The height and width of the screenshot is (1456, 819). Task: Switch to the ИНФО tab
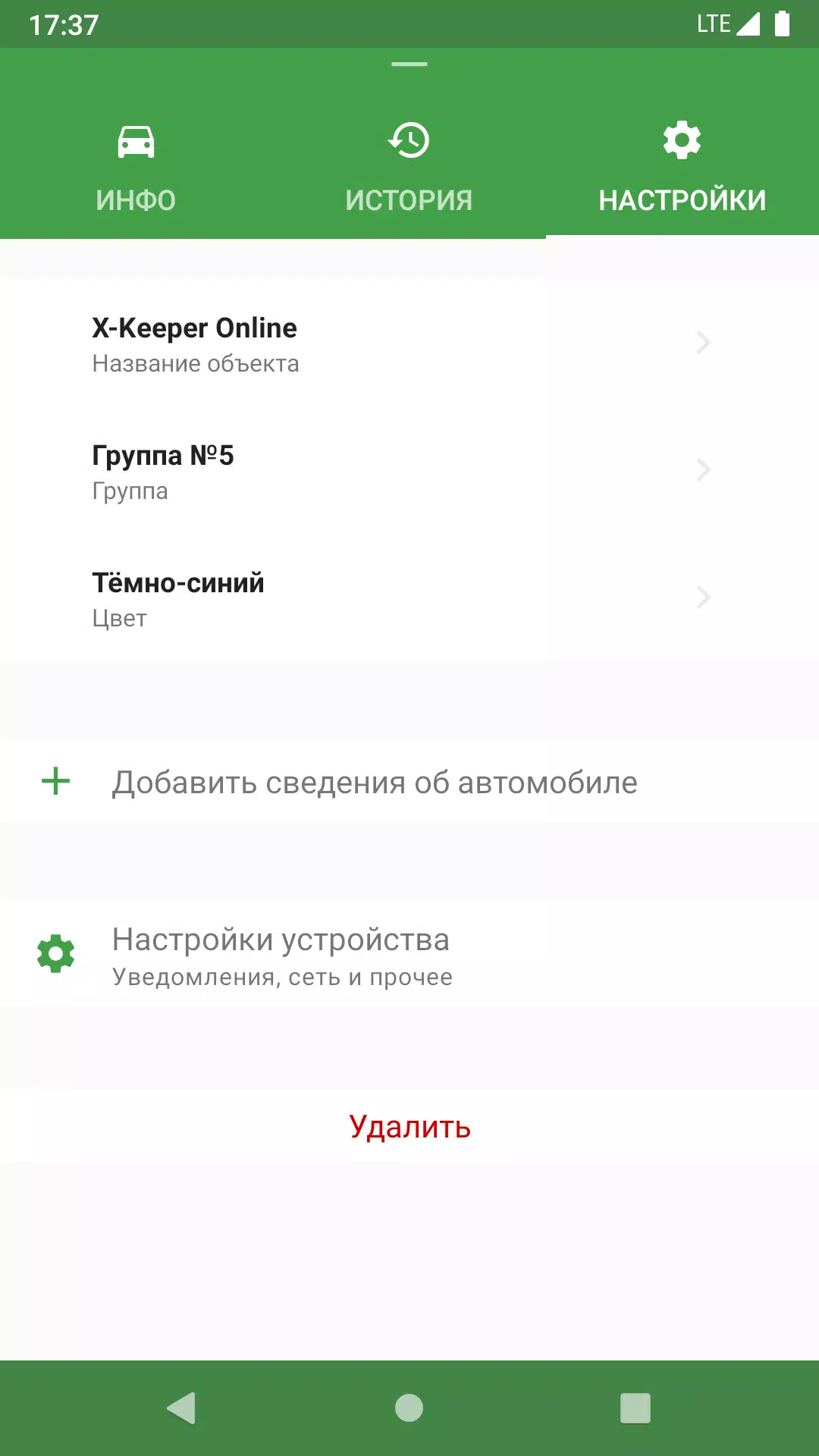click(x=136, y=167)
